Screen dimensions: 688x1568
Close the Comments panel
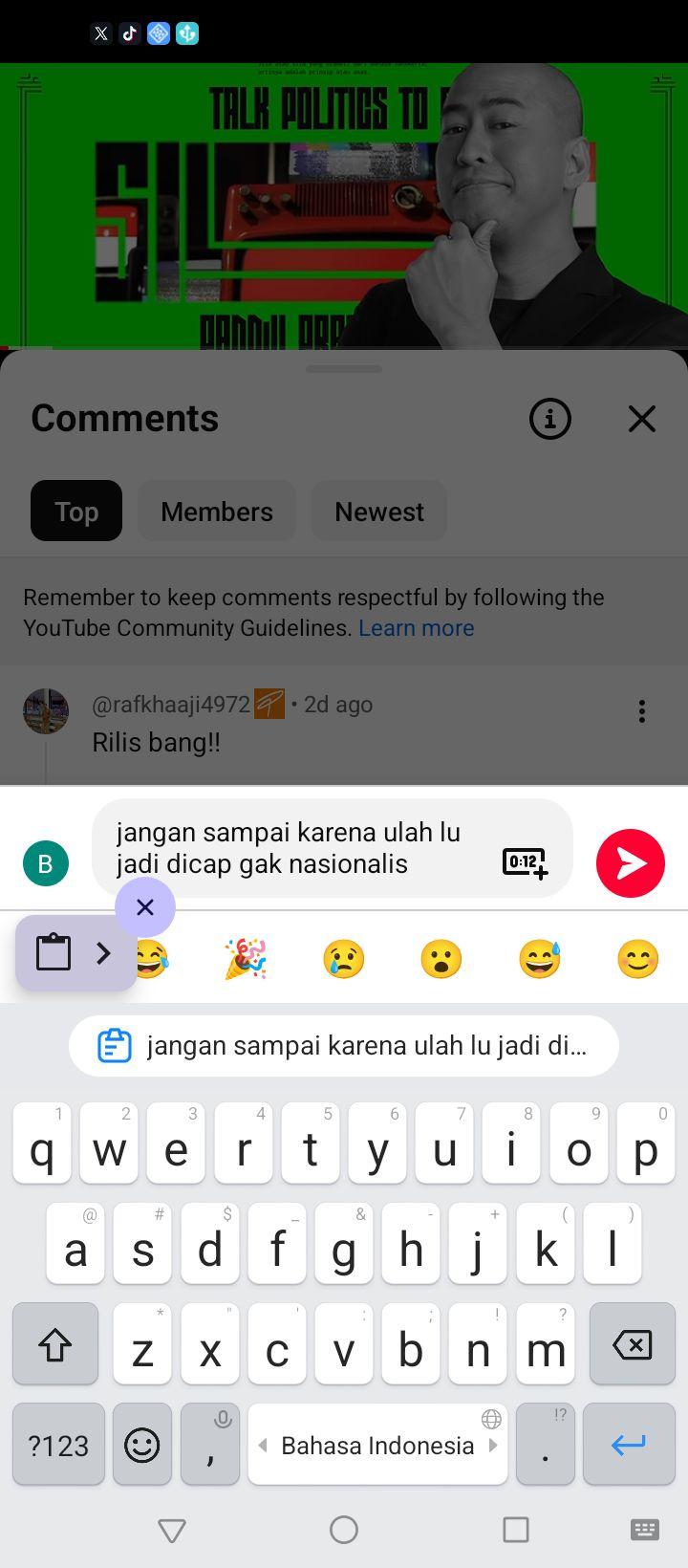coord(642,419)
